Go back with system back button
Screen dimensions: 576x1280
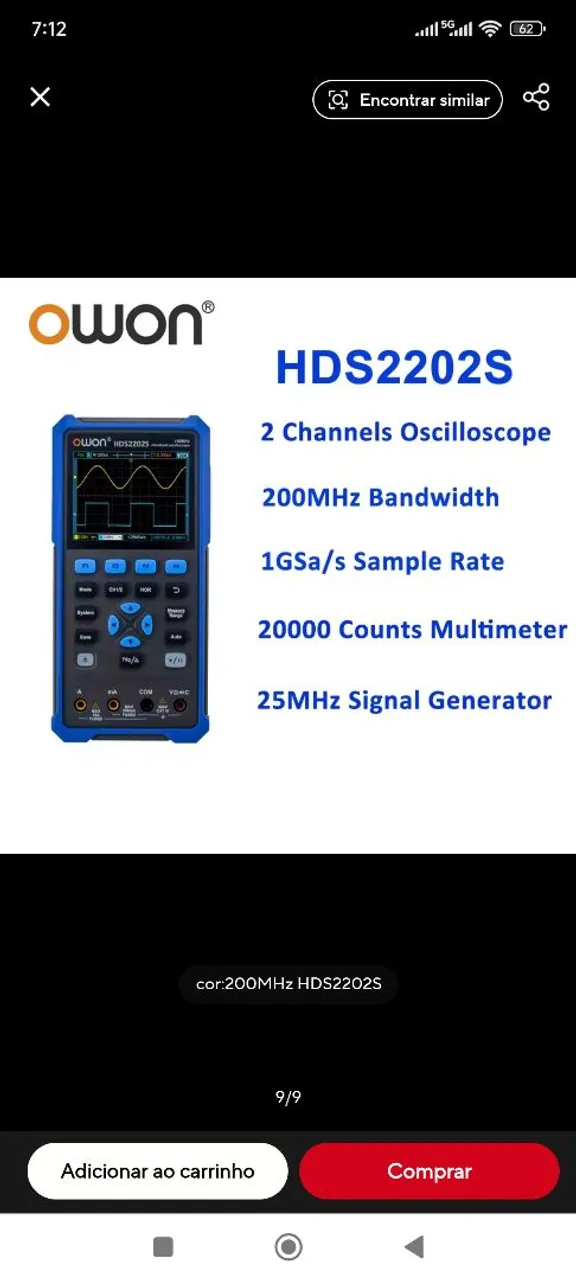coord(414,1246)
